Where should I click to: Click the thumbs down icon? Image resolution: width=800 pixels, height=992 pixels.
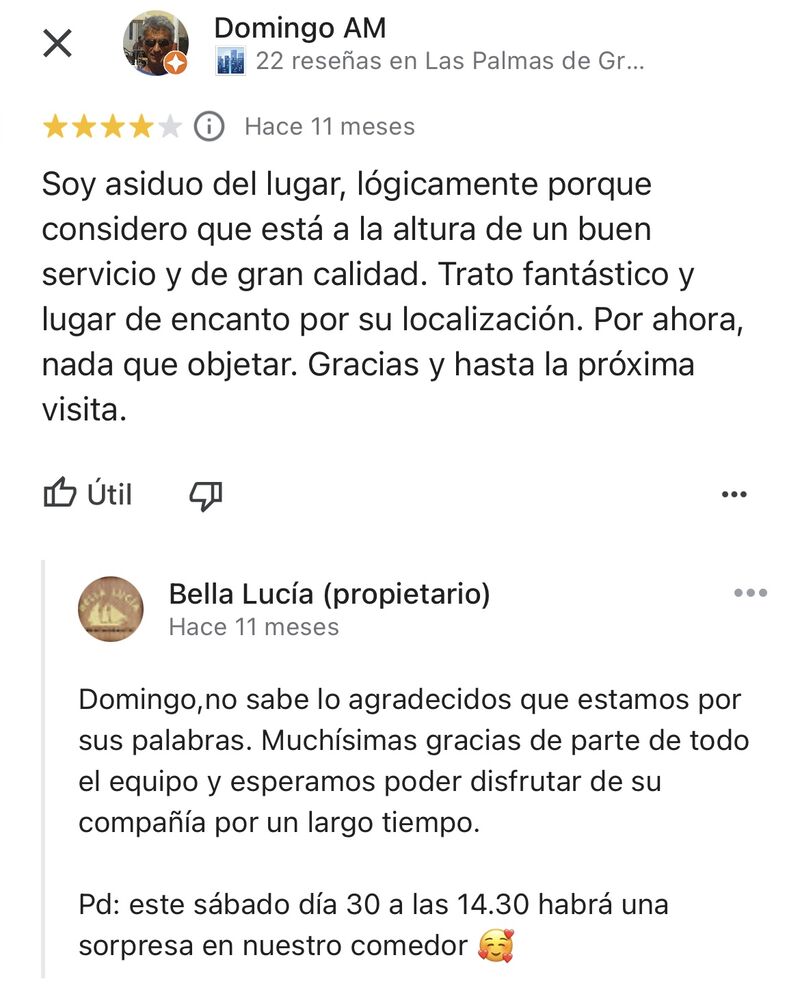point(205,493)
